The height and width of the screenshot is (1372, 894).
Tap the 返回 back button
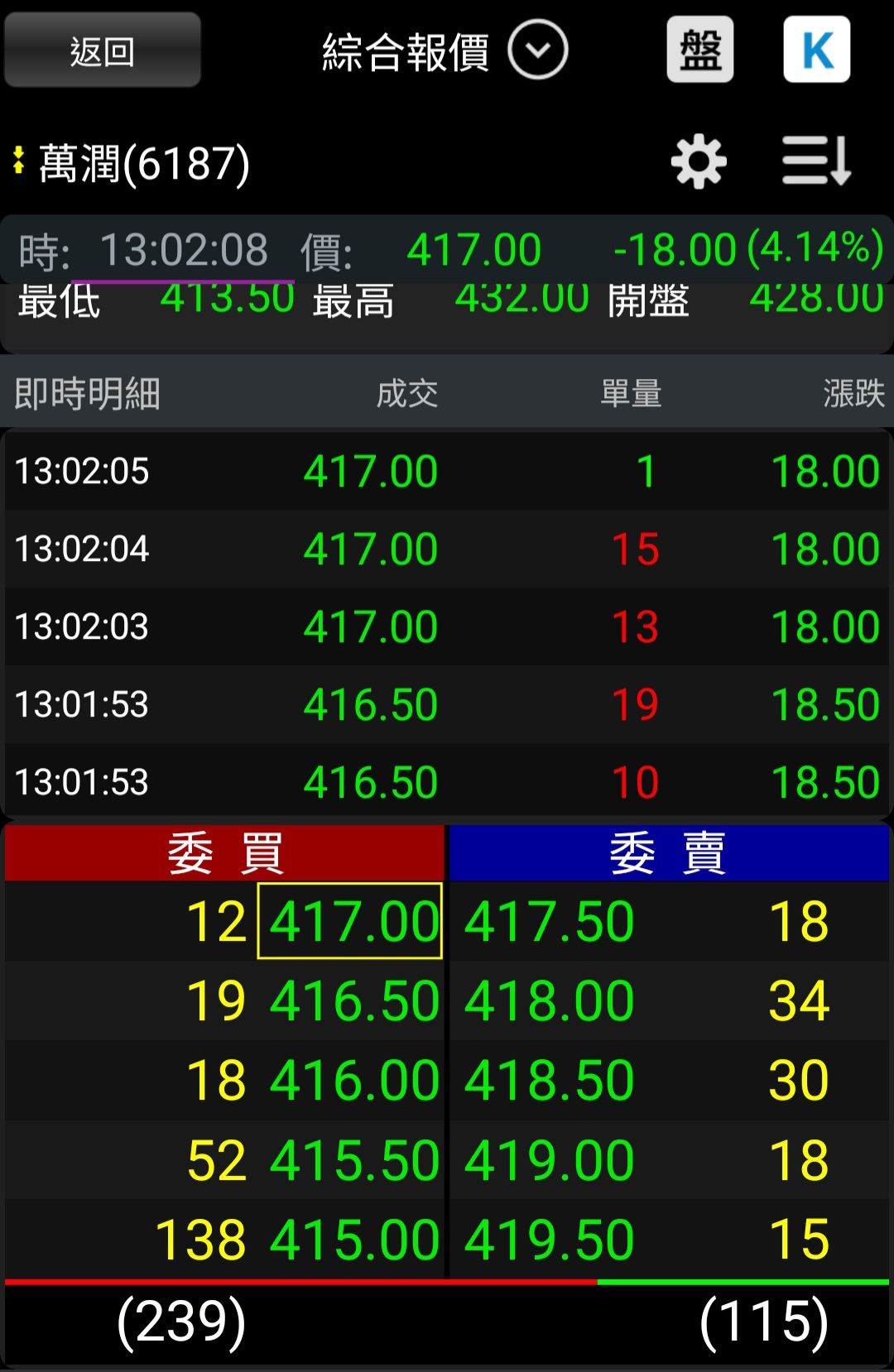[x=102, y=50]
